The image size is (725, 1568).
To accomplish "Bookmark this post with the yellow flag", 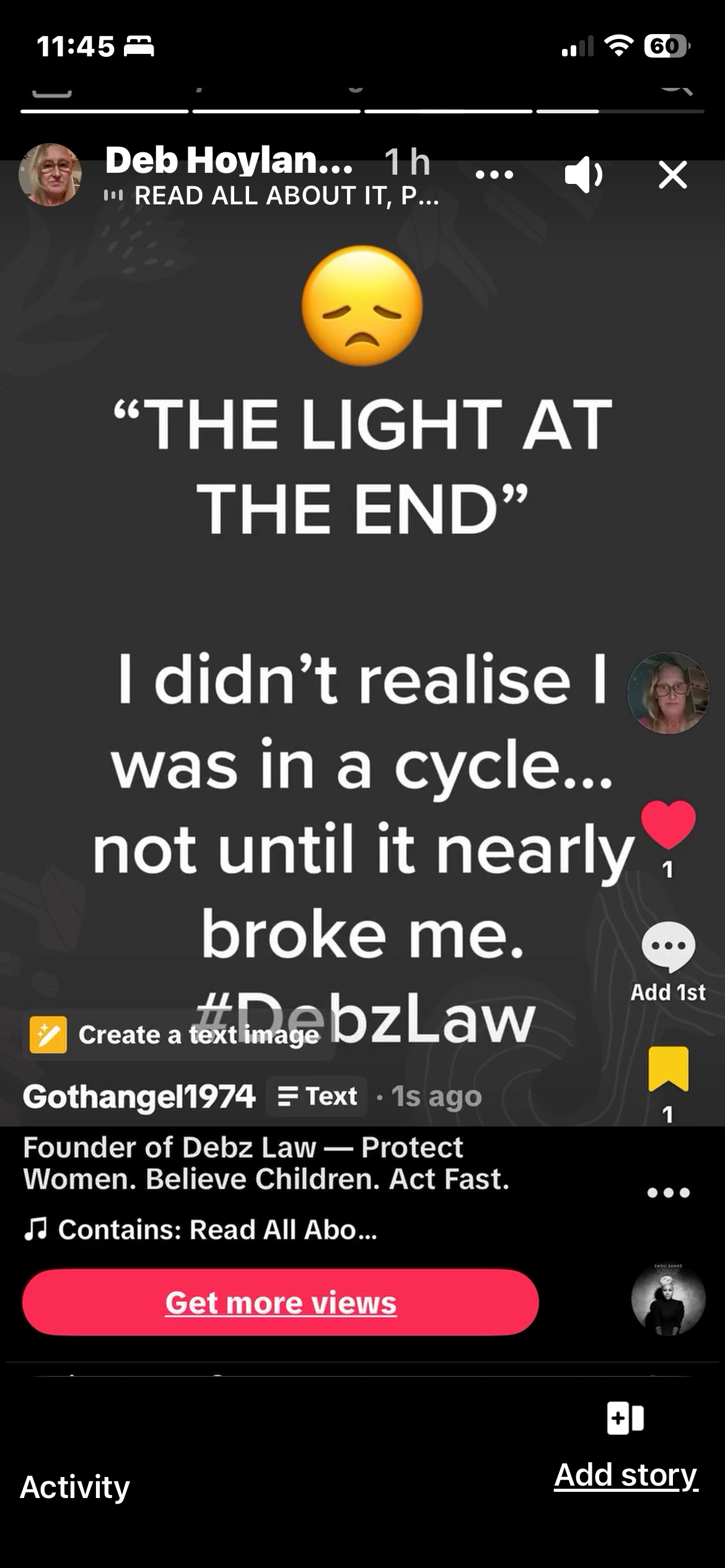I will [668, 1068].
